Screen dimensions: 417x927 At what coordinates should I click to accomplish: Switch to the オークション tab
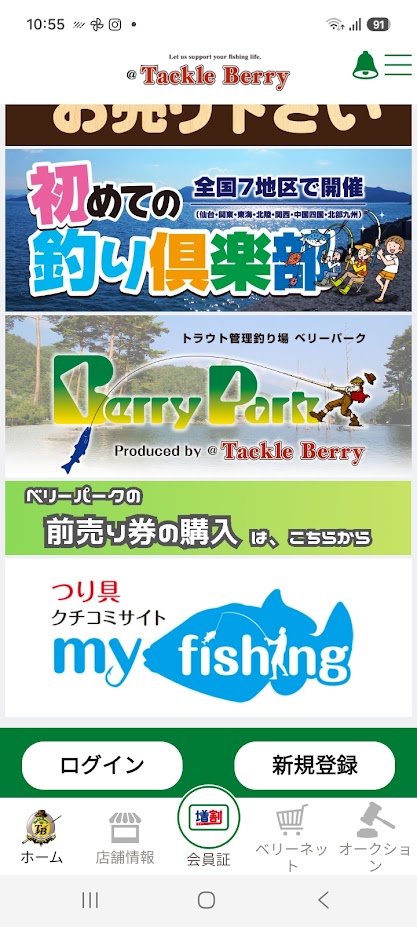(x=375, y=838)
